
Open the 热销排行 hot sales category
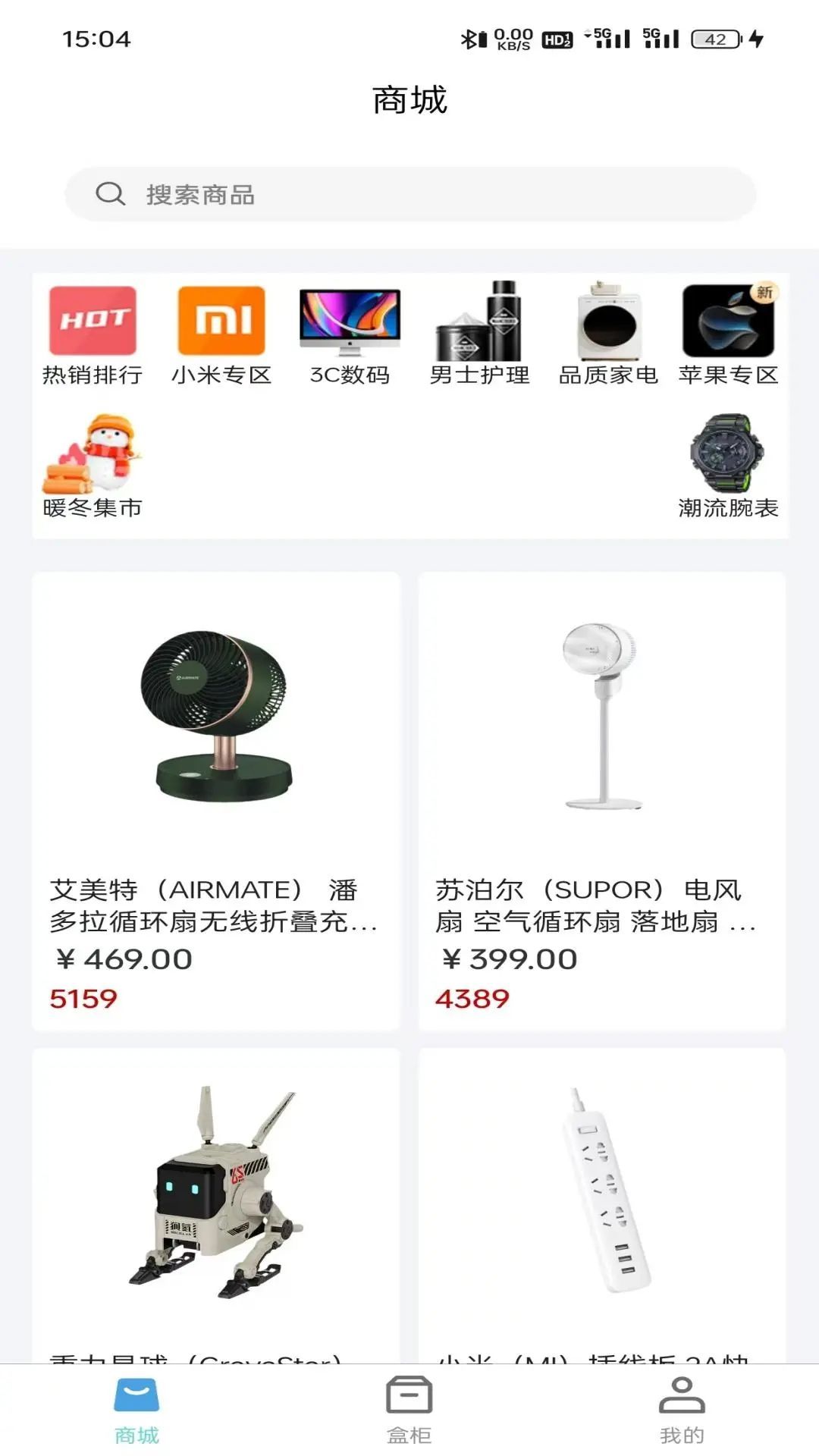tap(93, 334)
